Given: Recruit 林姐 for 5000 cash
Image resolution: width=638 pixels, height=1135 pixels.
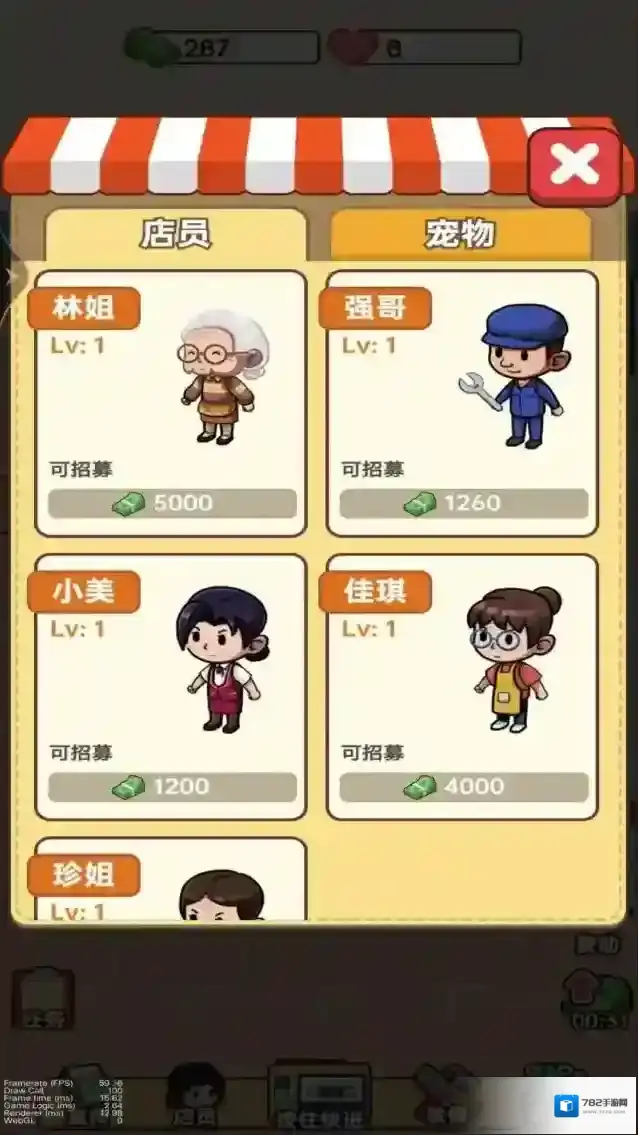Looking at the screenshot, I should point(172,503).
